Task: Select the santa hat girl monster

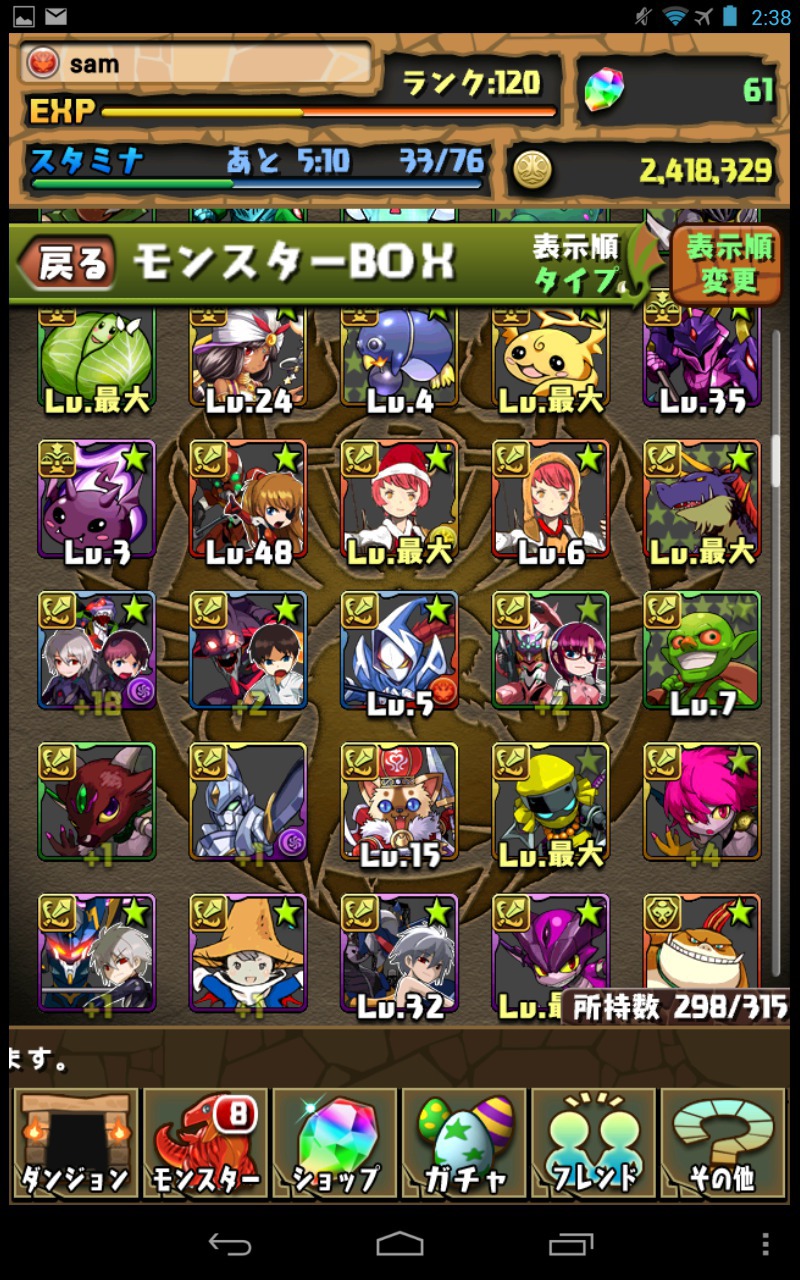Action: (x=399, y=500)
